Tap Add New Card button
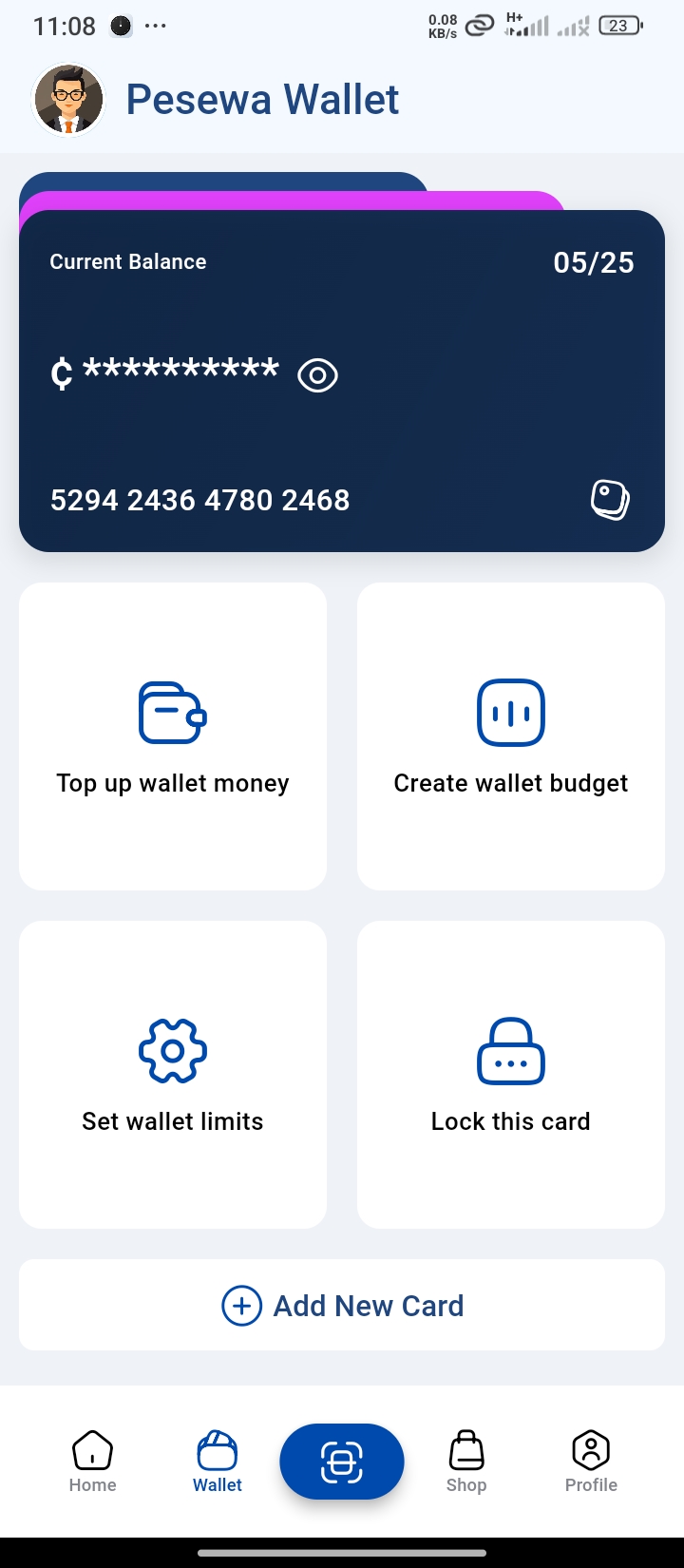This screenshot has width=684, height=1568. pos(342,1305)
